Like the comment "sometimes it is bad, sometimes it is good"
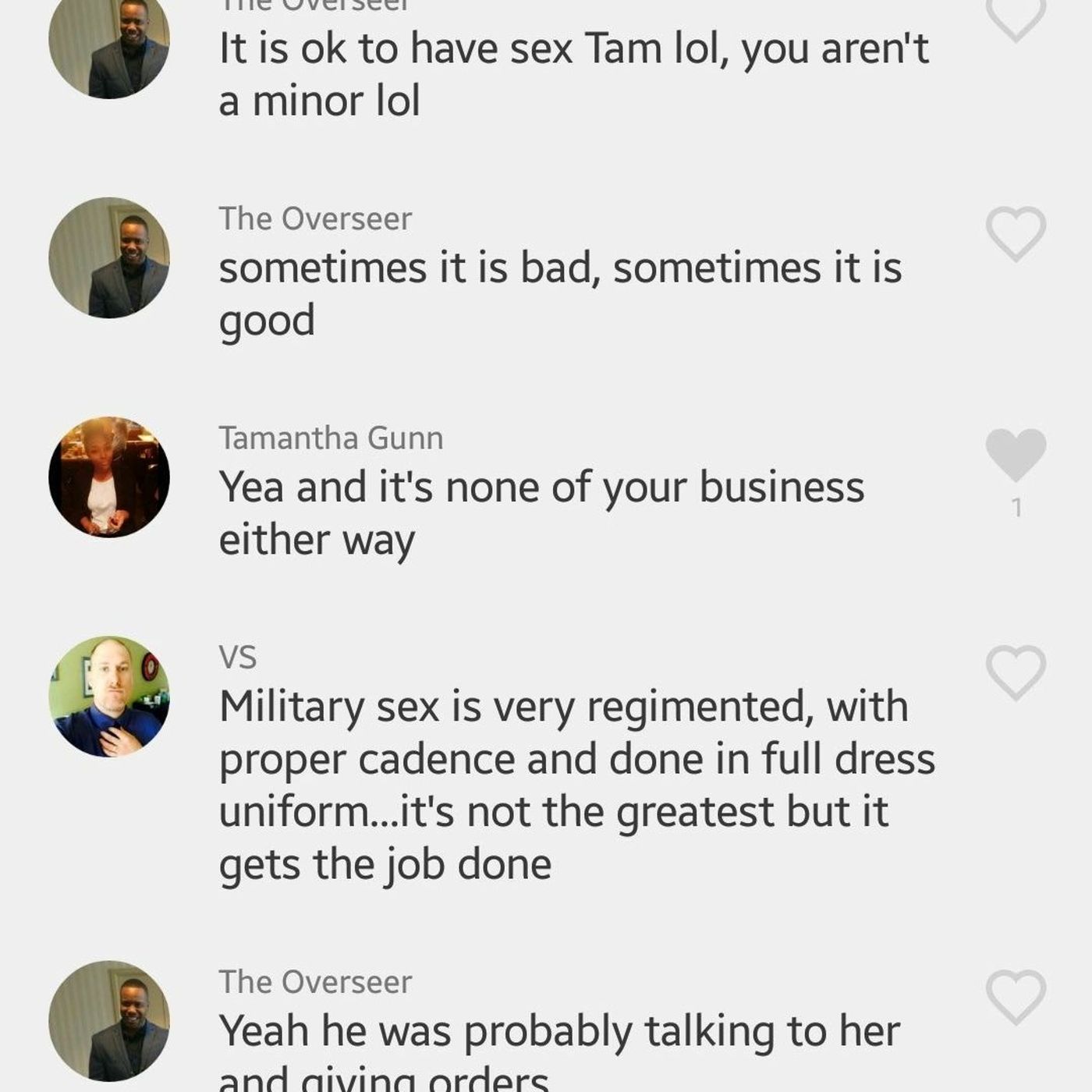1092x1092 pixels. tap(1016, 233)
